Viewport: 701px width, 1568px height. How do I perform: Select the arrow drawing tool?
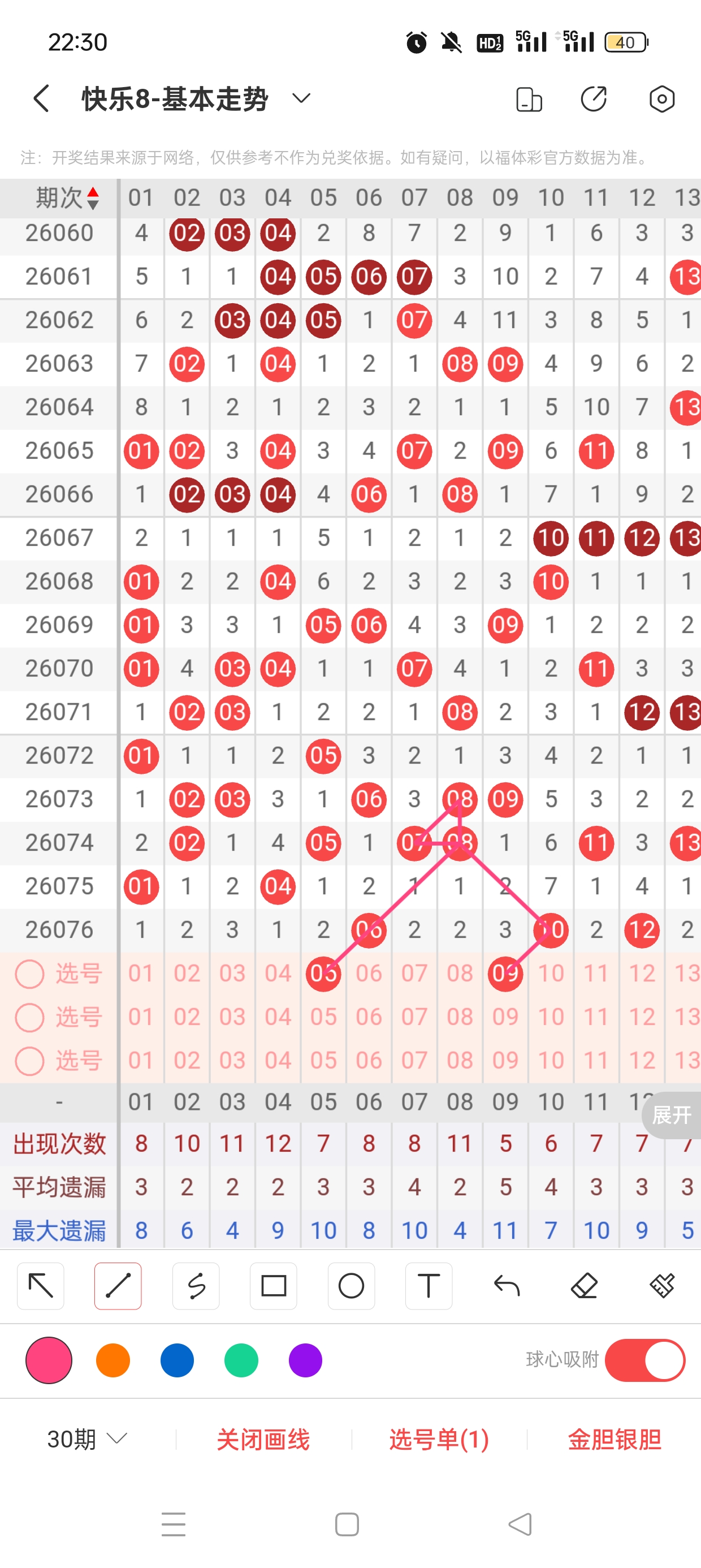pos(41,1286)
